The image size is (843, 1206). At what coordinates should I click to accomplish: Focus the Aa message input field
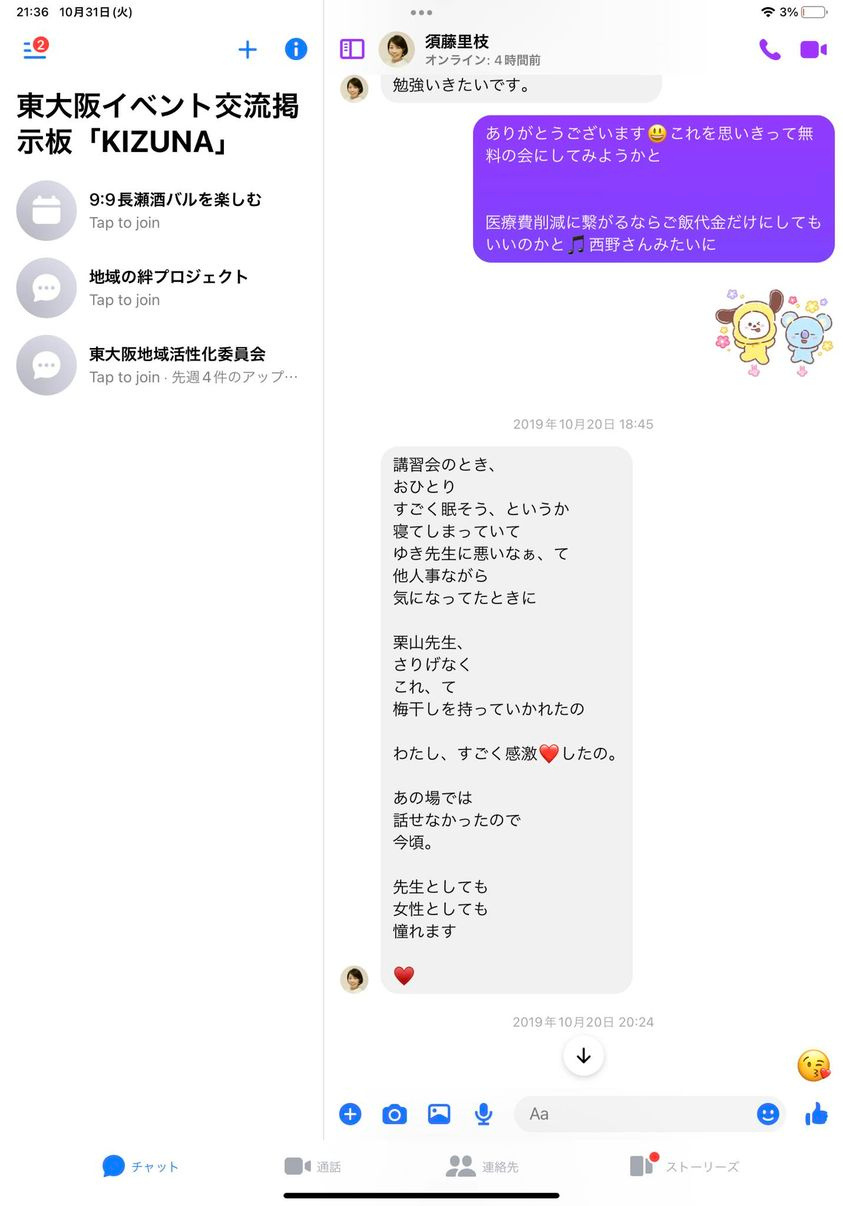(635, 1113)
